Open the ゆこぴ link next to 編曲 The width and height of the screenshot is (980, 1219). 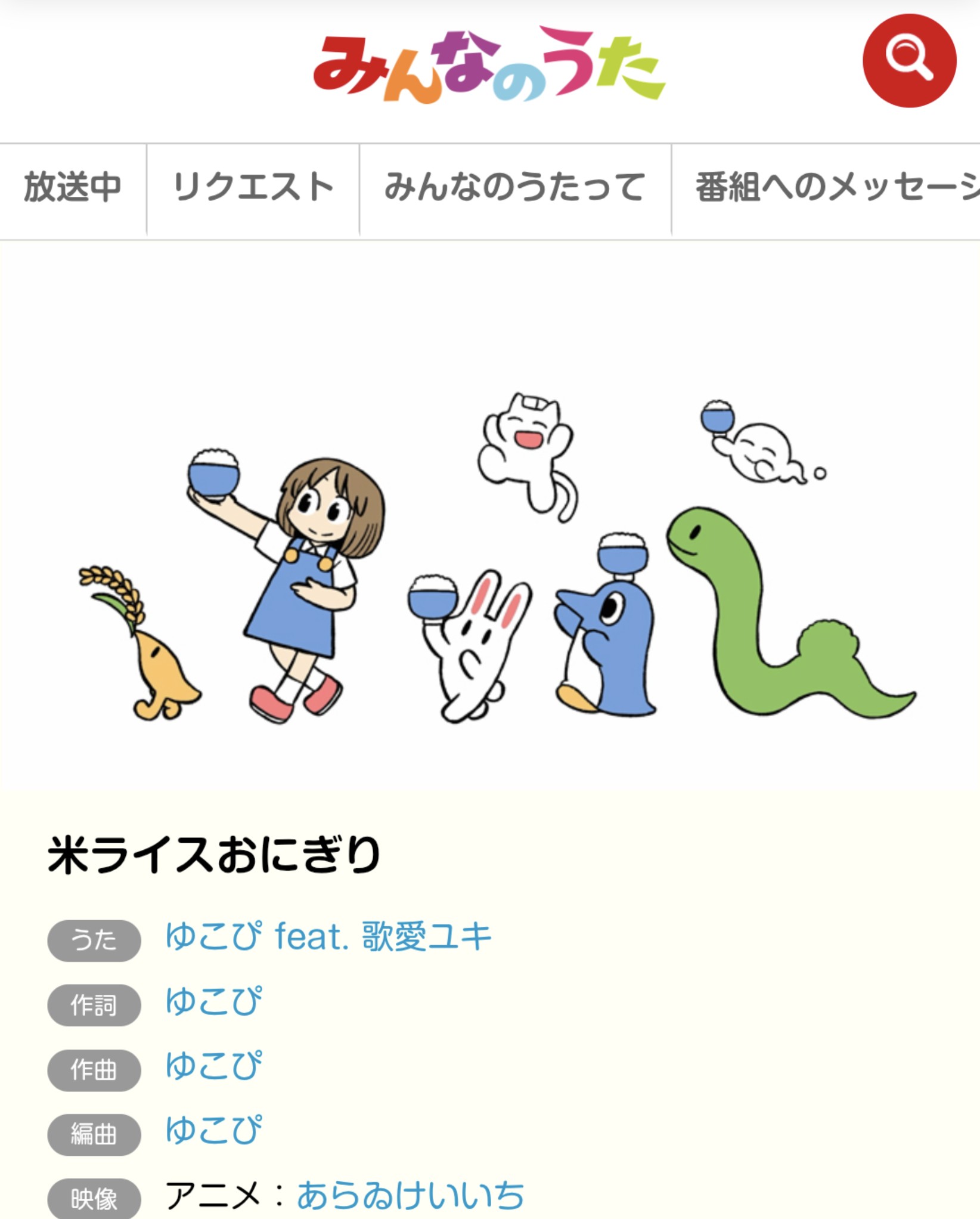213,1130
